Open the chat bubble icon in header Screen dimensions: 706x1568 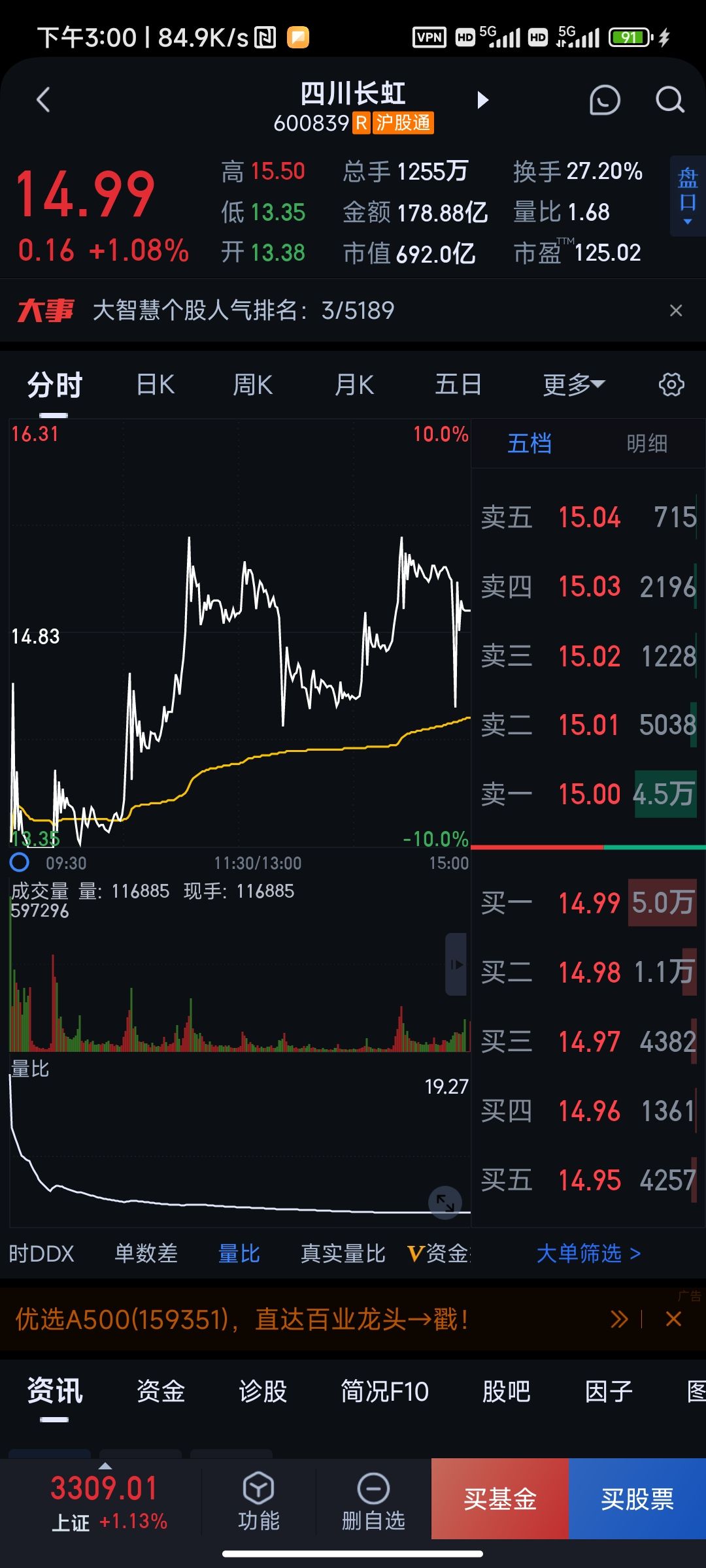point(605,101)
